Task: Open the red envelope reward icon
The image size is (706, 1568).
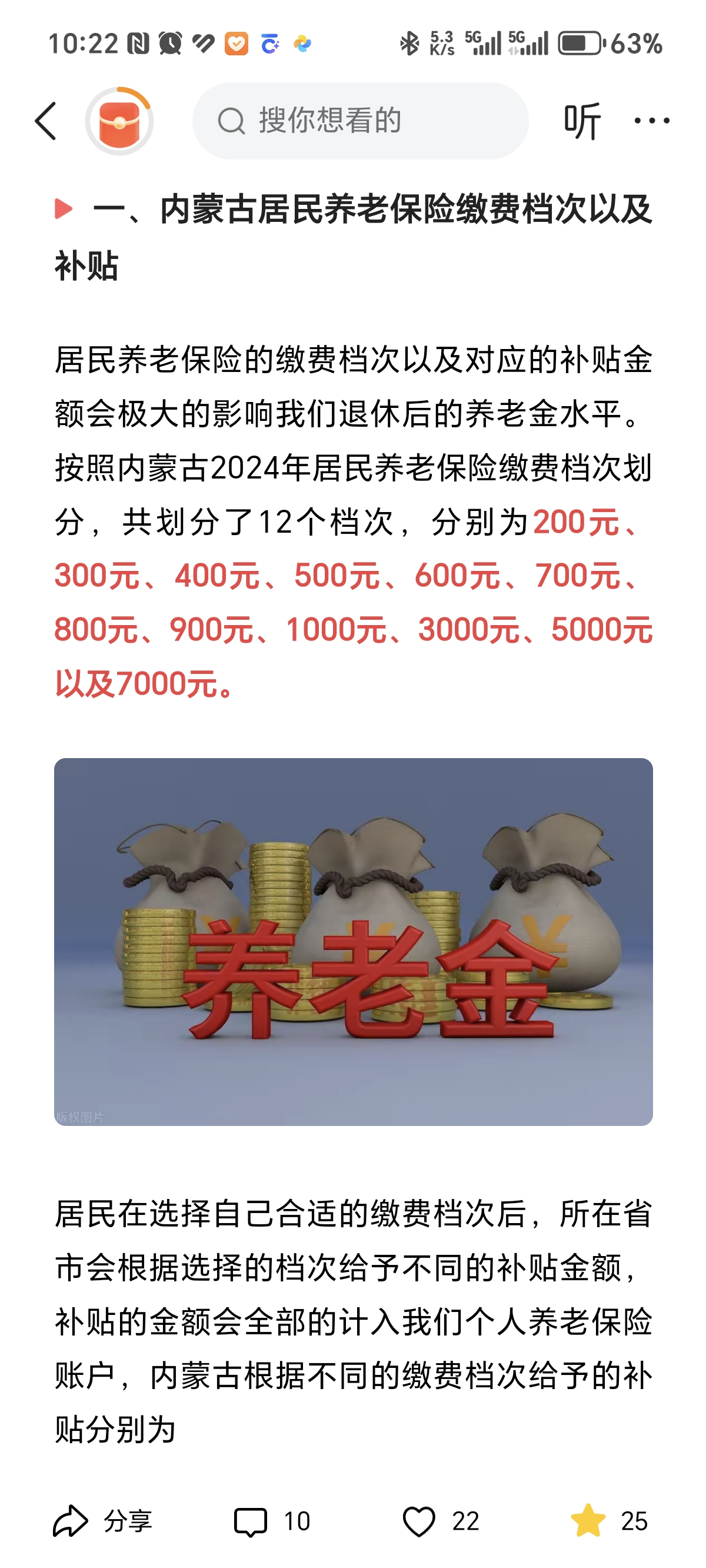Action: pyautogui.click(x=119, y=121)
